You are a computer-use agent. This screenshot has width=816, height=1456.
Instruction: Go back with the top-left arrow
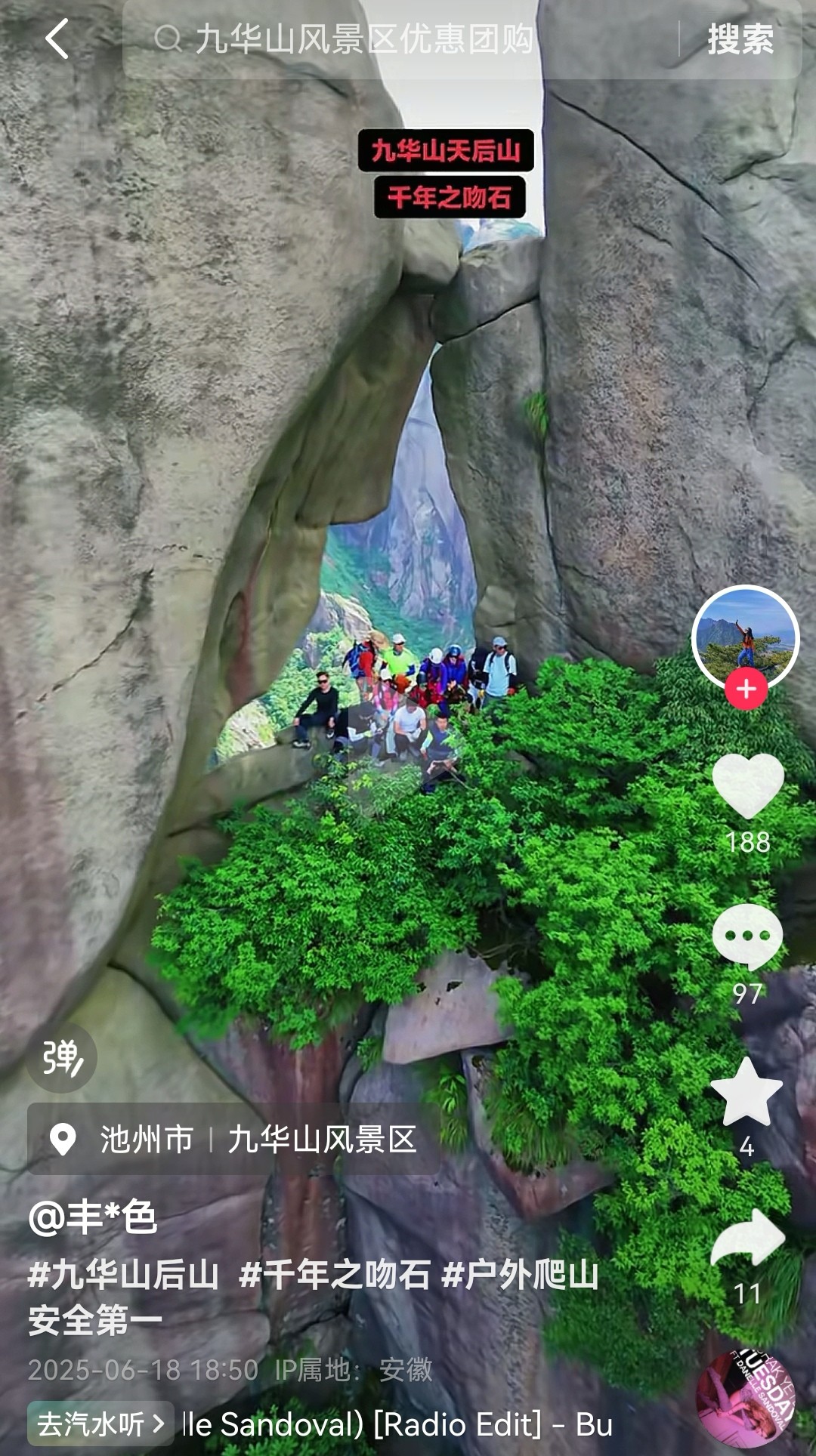[57, 39]
